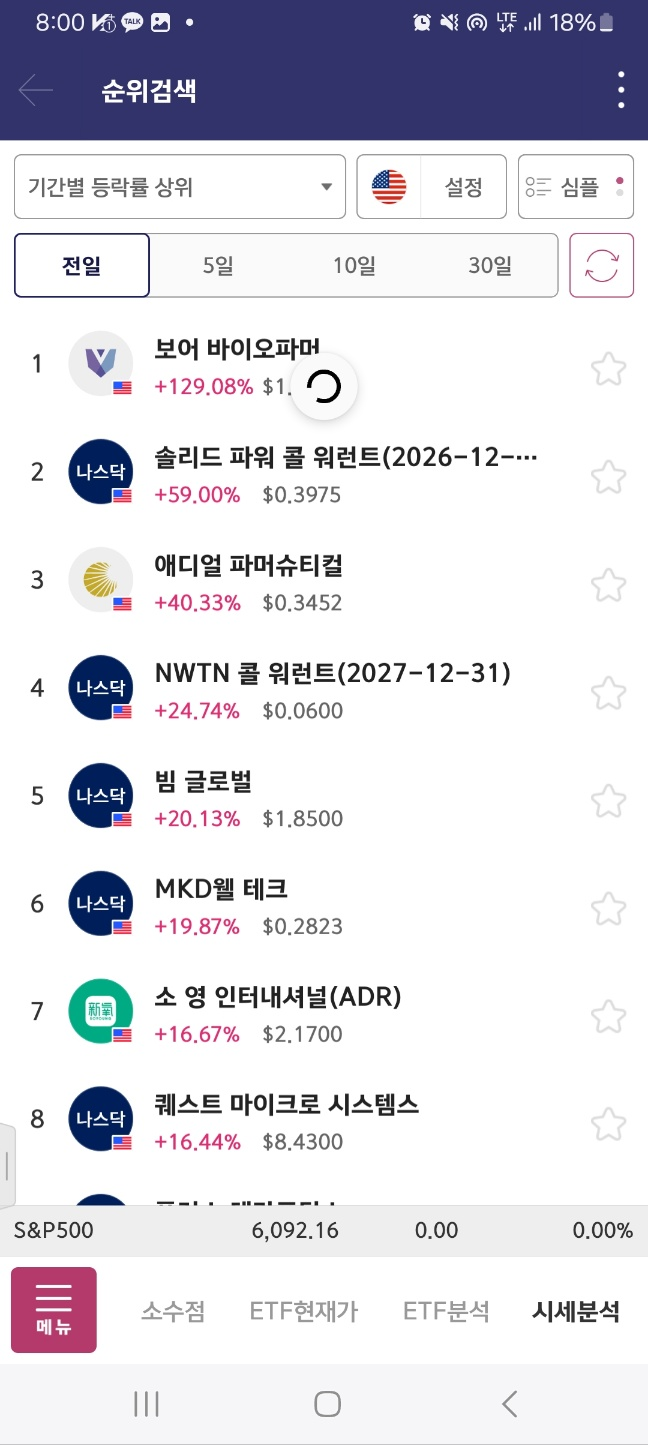
Task: Open the 설정 country settings button
Action: click(432, 187)
